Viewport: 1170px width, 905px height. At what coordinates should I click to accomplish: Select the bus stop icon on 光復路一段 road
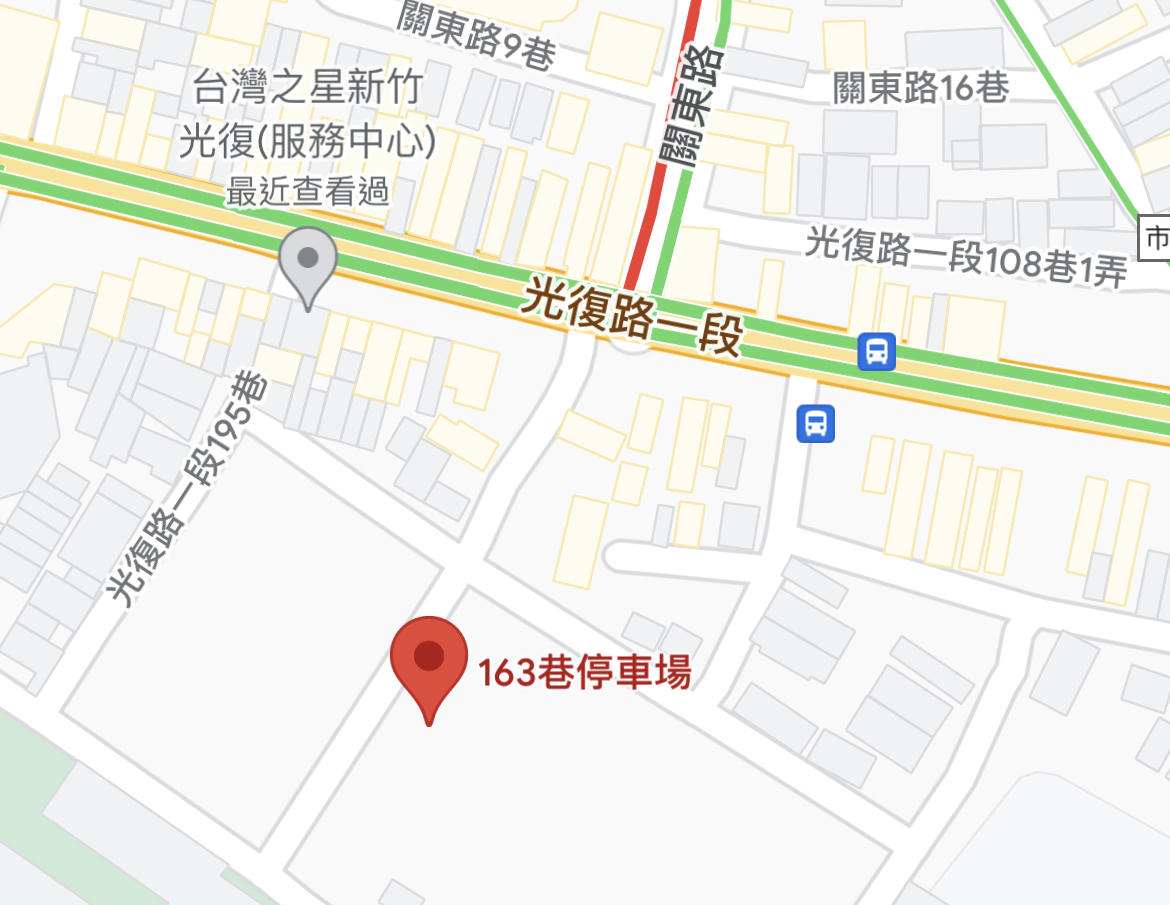pyautogui.click(x=876, y=352)
